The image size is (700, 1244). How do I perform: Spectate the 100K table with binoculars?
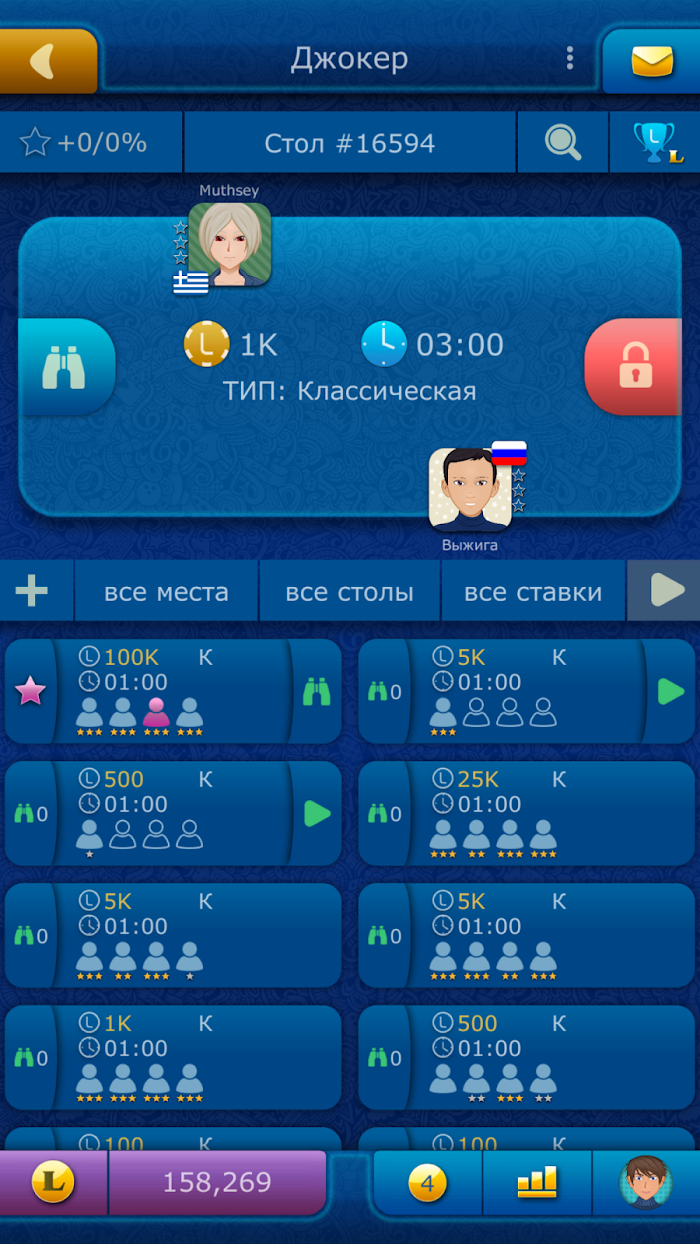click(316, 691)
